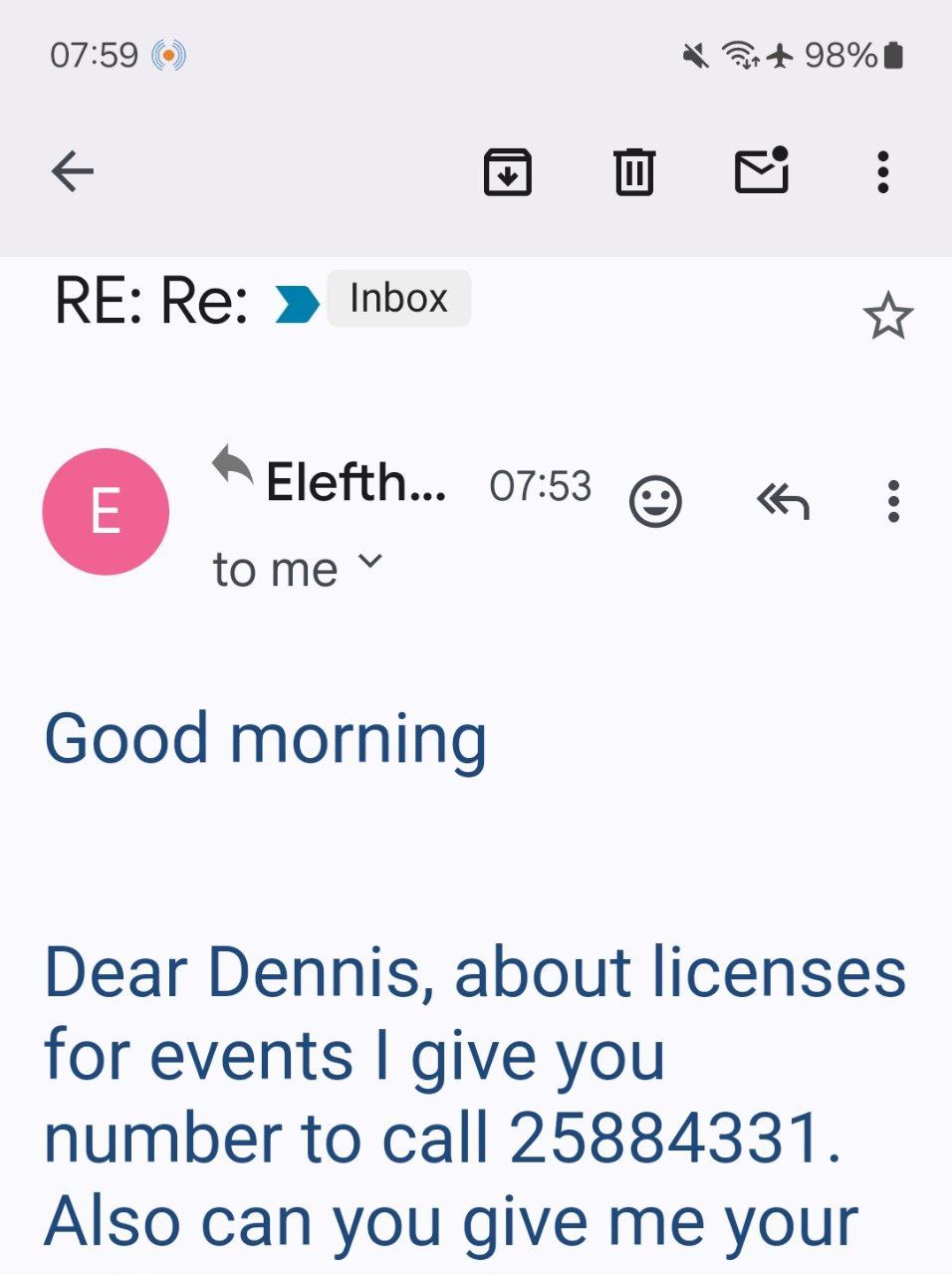Archive this email
952x1275 pixels.
point(507,171)
